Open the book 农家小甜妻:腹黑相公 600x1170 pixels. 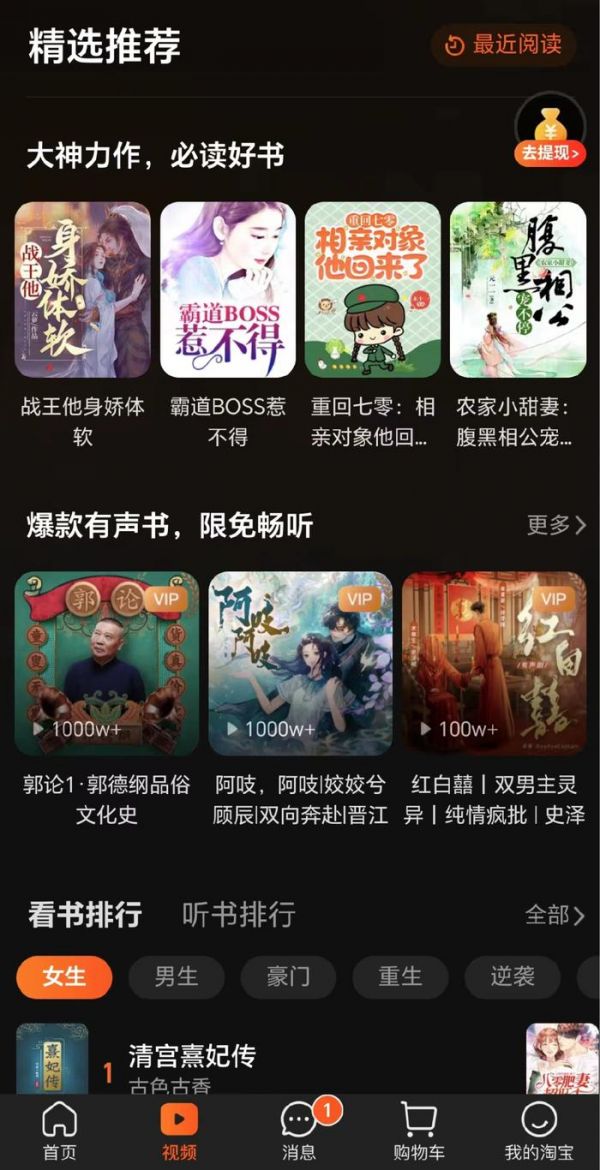[x=518, y=290]
